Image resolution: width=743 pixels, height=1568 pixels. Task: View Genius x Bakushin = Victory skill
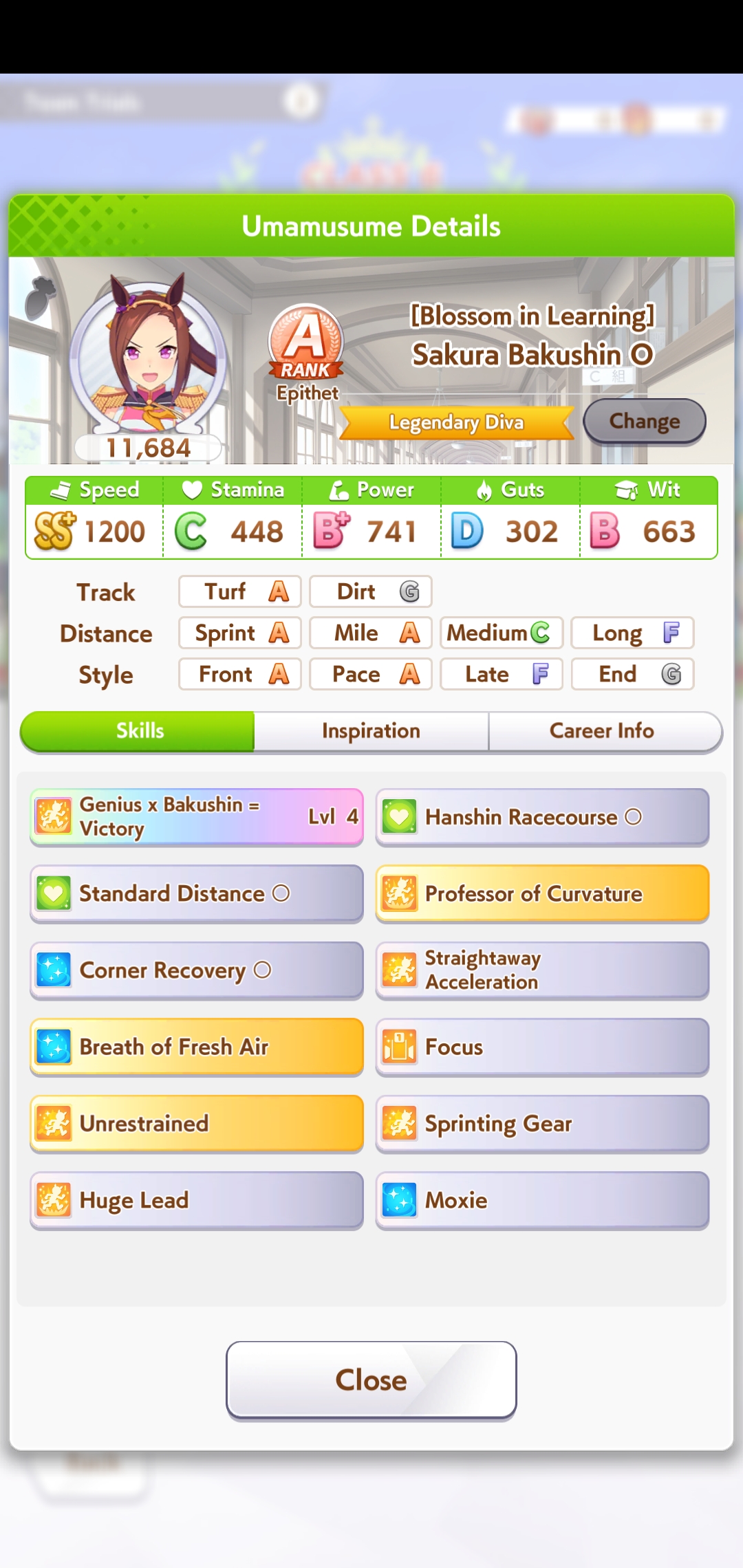197,817
